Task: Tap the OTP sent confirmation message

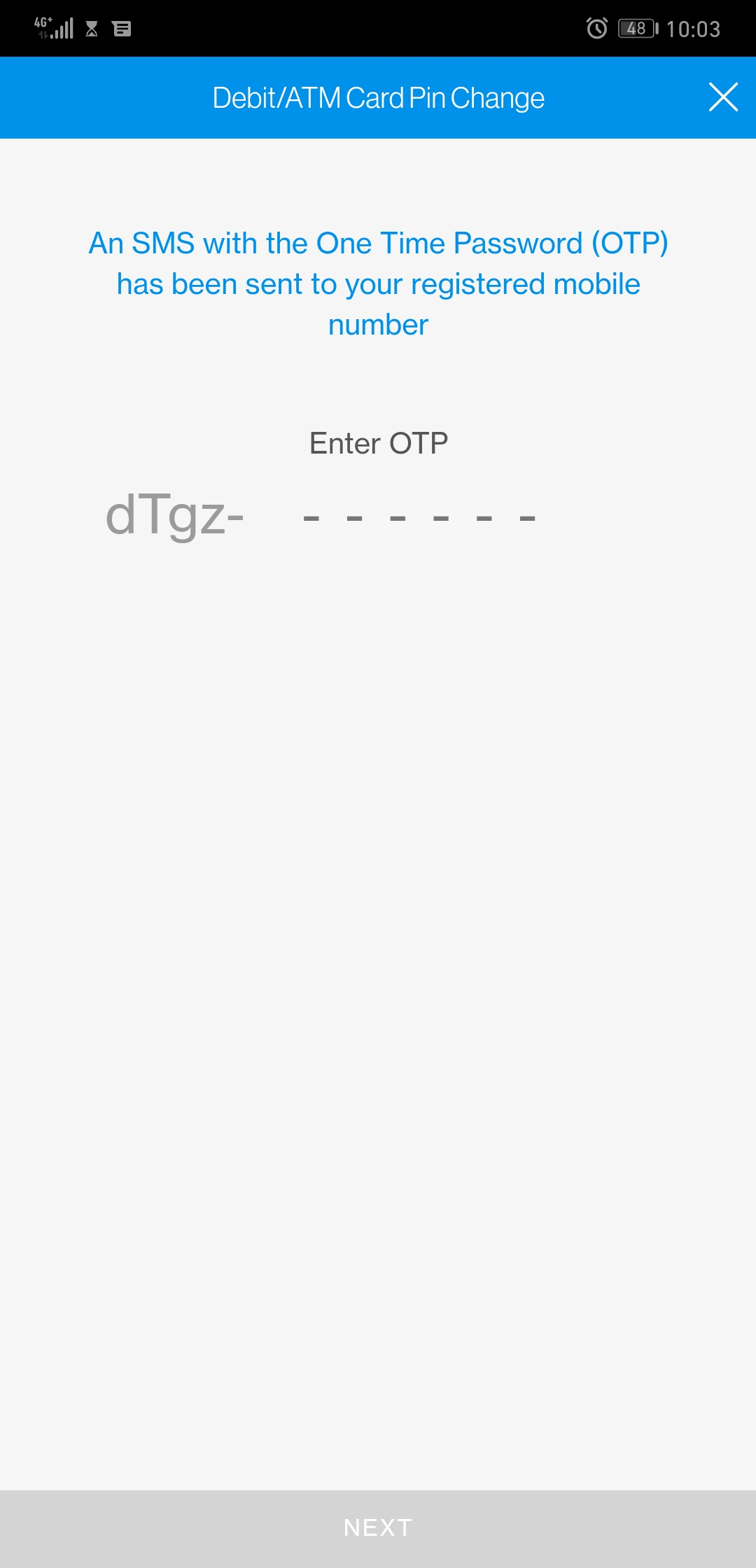Action: pyautogui.click(x=378, y=283)
